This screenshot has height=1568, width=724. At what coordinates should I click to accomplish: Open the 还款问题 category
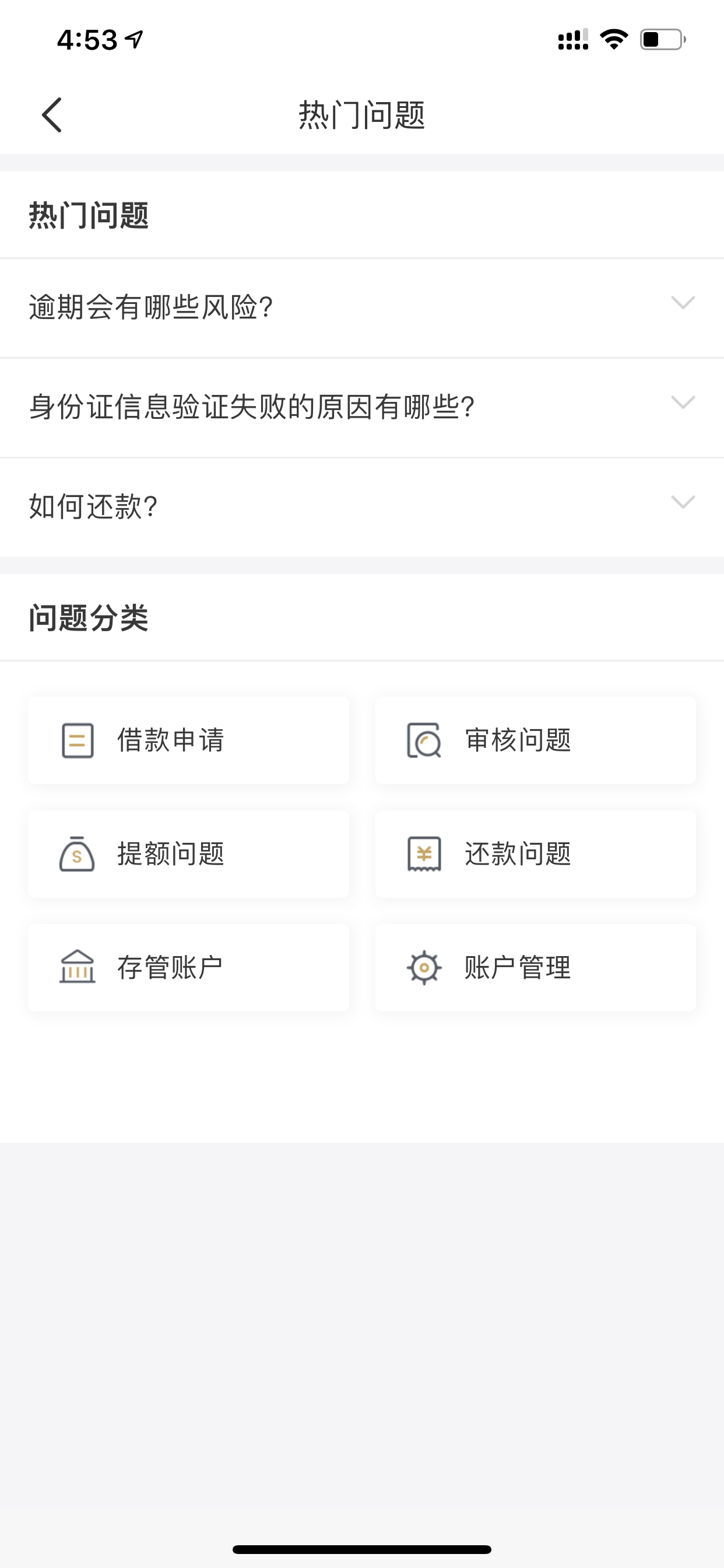(x=535, y=854)
